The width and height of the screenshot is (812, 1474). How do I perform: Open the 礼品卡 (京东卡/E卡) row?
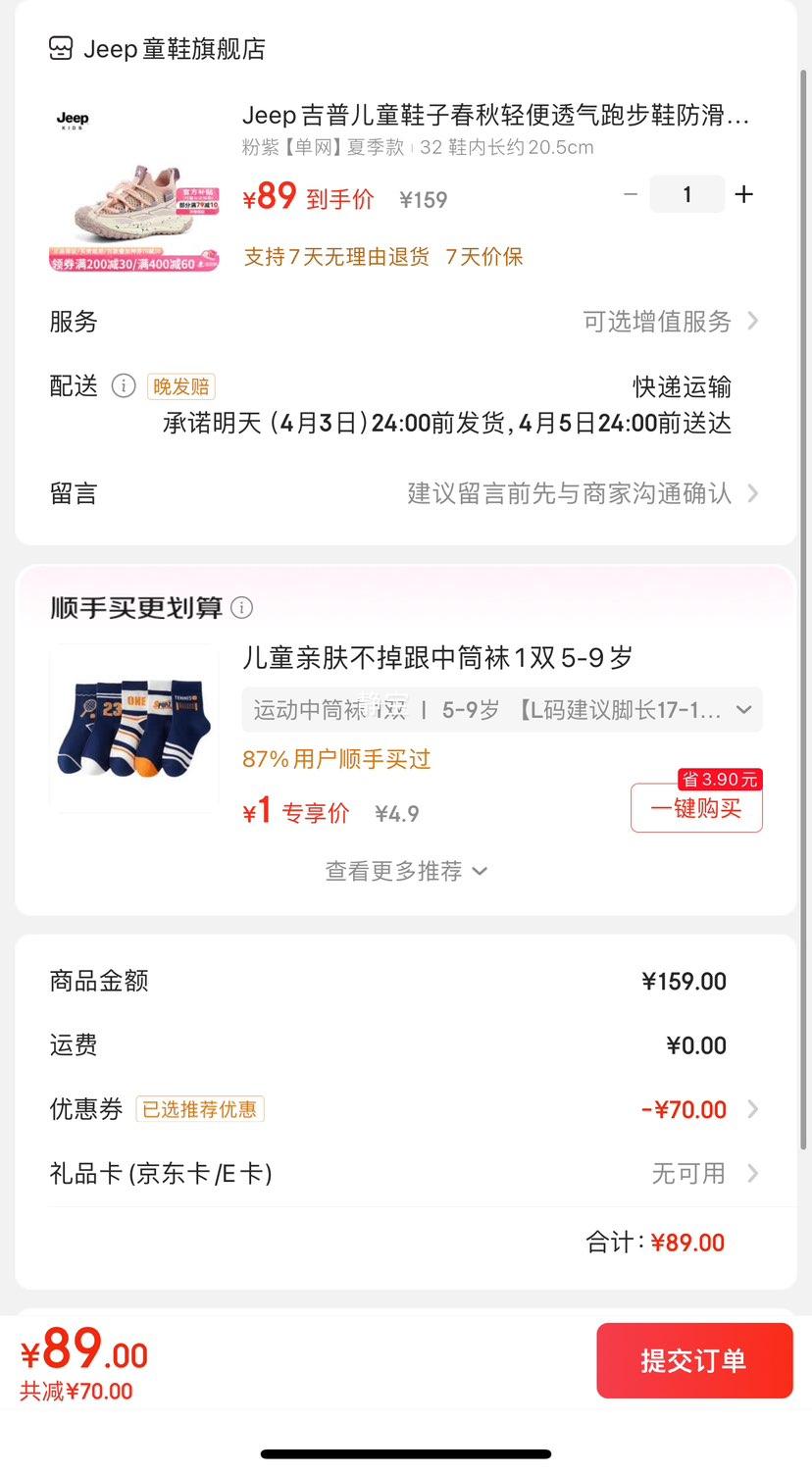(405, 1173)
